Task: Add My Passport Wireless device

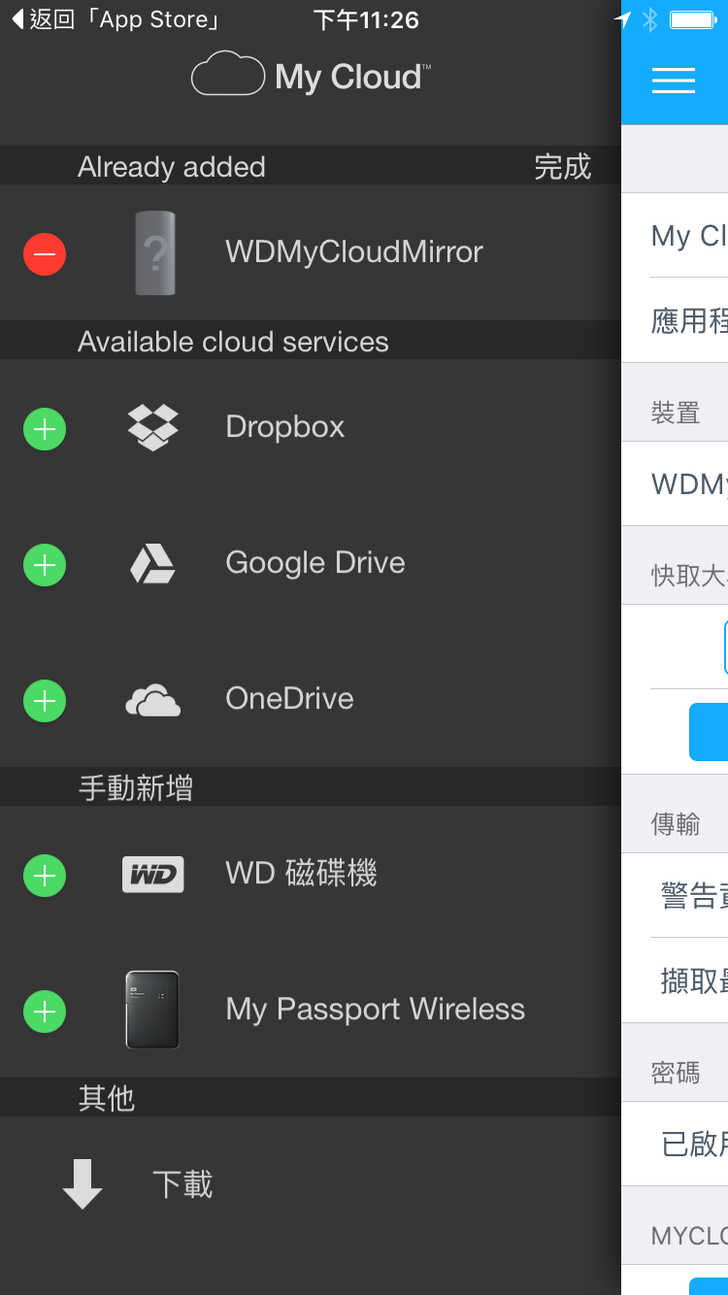Action: (45, 1011)
